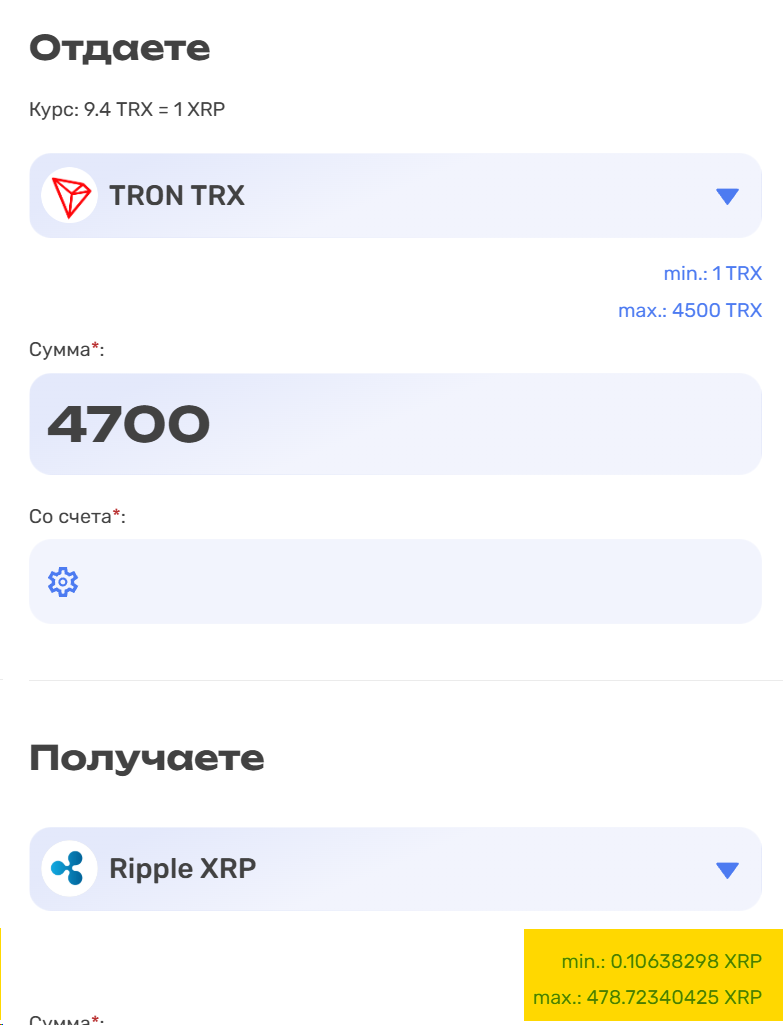Image resolution: width=783 pixels, height=1025 pixels.
Task: Open the TRON TRX currency dropdown
Action: click(x=395, y=196)
